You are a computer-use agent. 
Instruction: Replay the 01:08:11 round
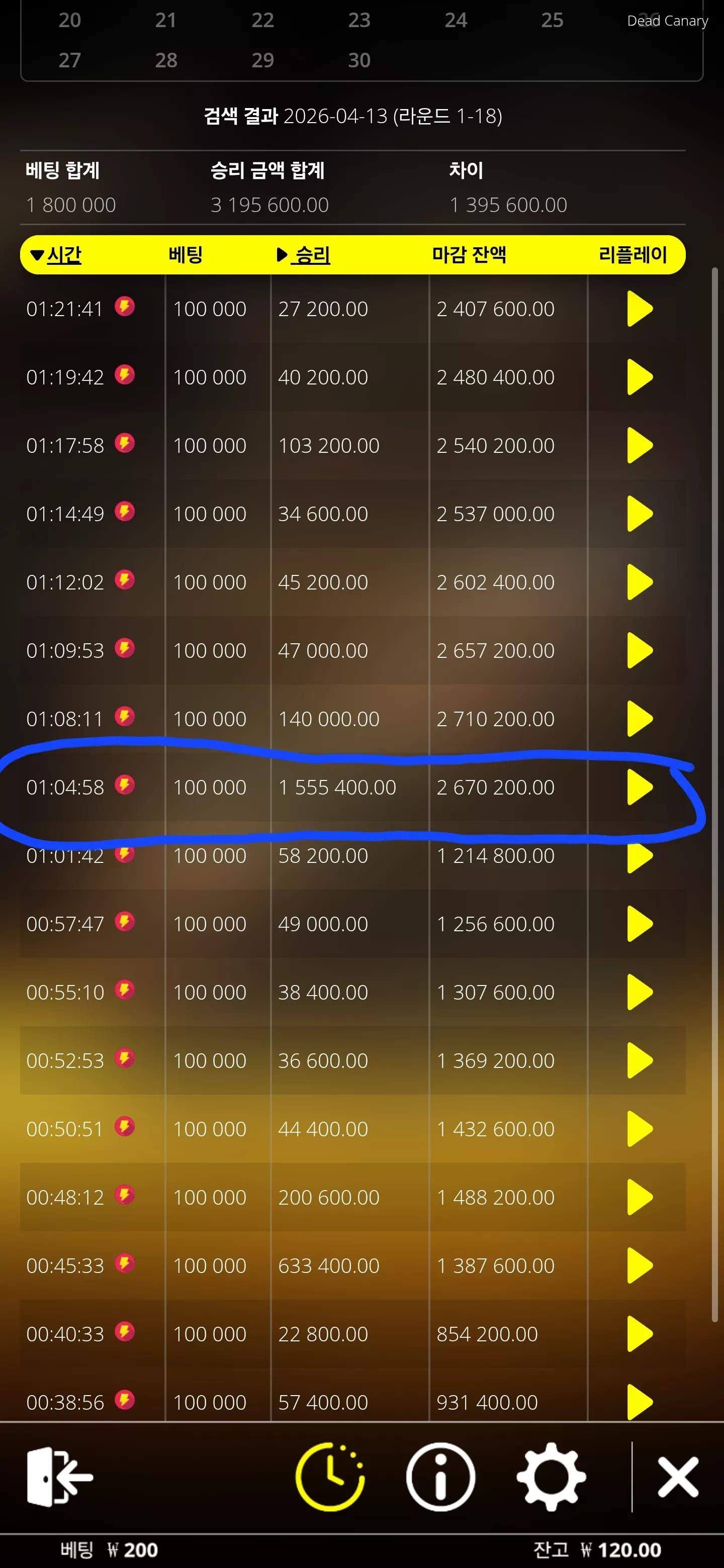[x=640, y=719]
